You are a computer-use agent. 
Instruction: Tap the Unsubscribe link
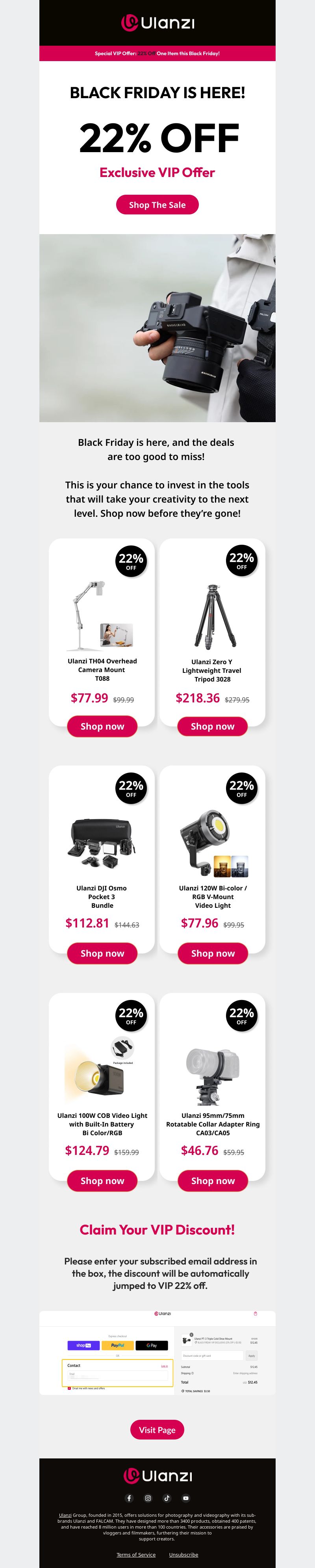click(x=183, y=1554)
